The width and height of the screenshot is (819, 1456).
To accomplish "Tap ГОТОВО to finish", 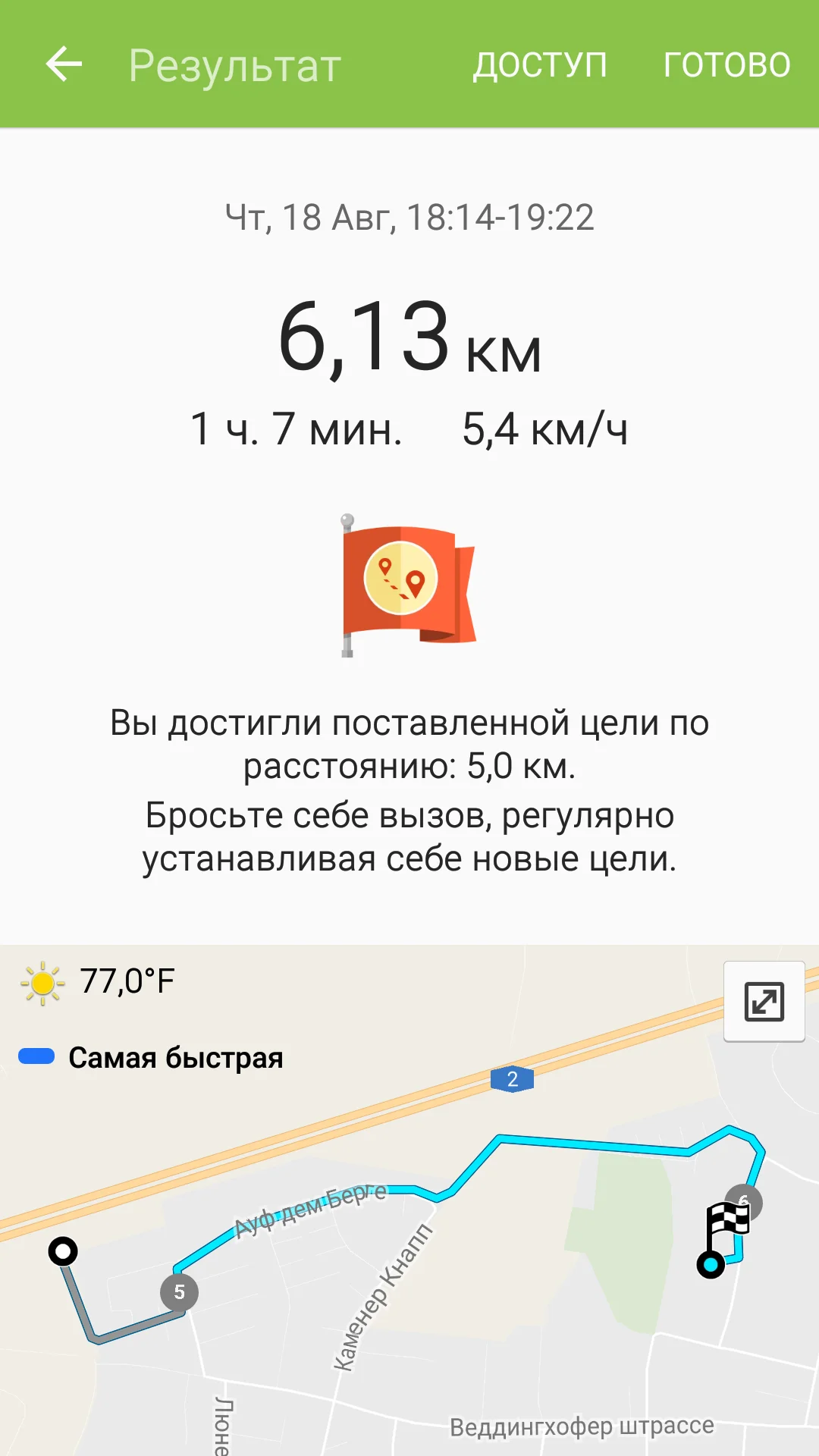I will (x=726, y=64).
